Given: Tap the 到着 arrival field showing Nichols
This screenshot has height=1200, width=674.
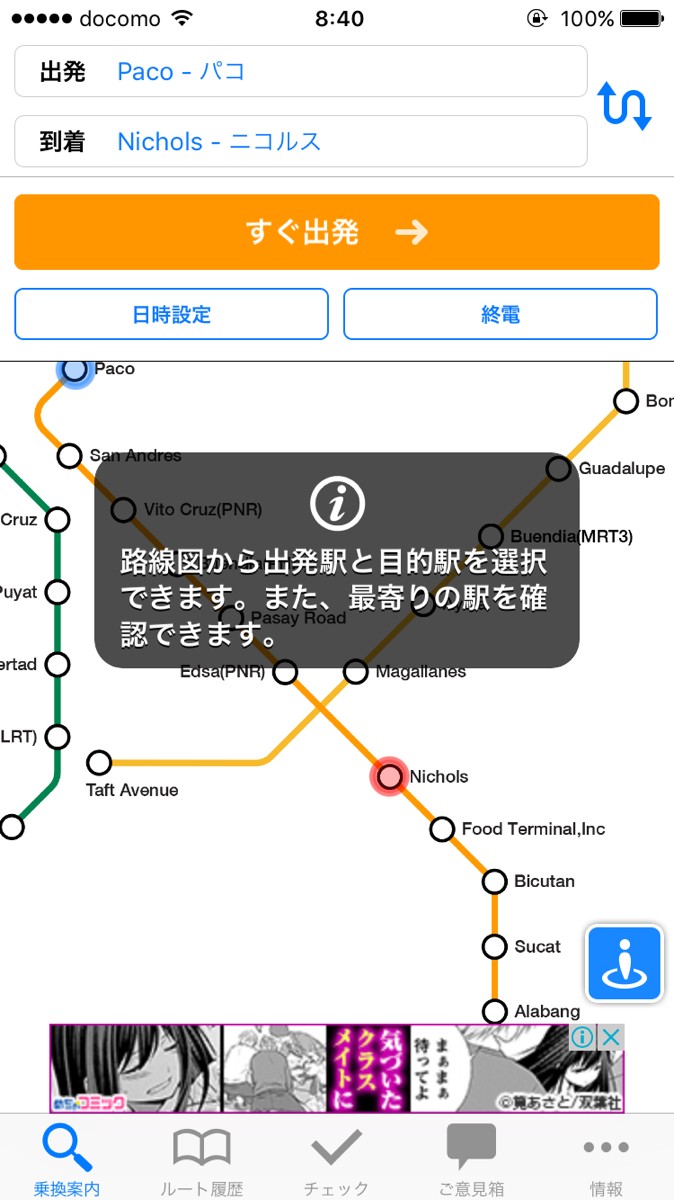Looking at the screenshot, I should 300,141.
